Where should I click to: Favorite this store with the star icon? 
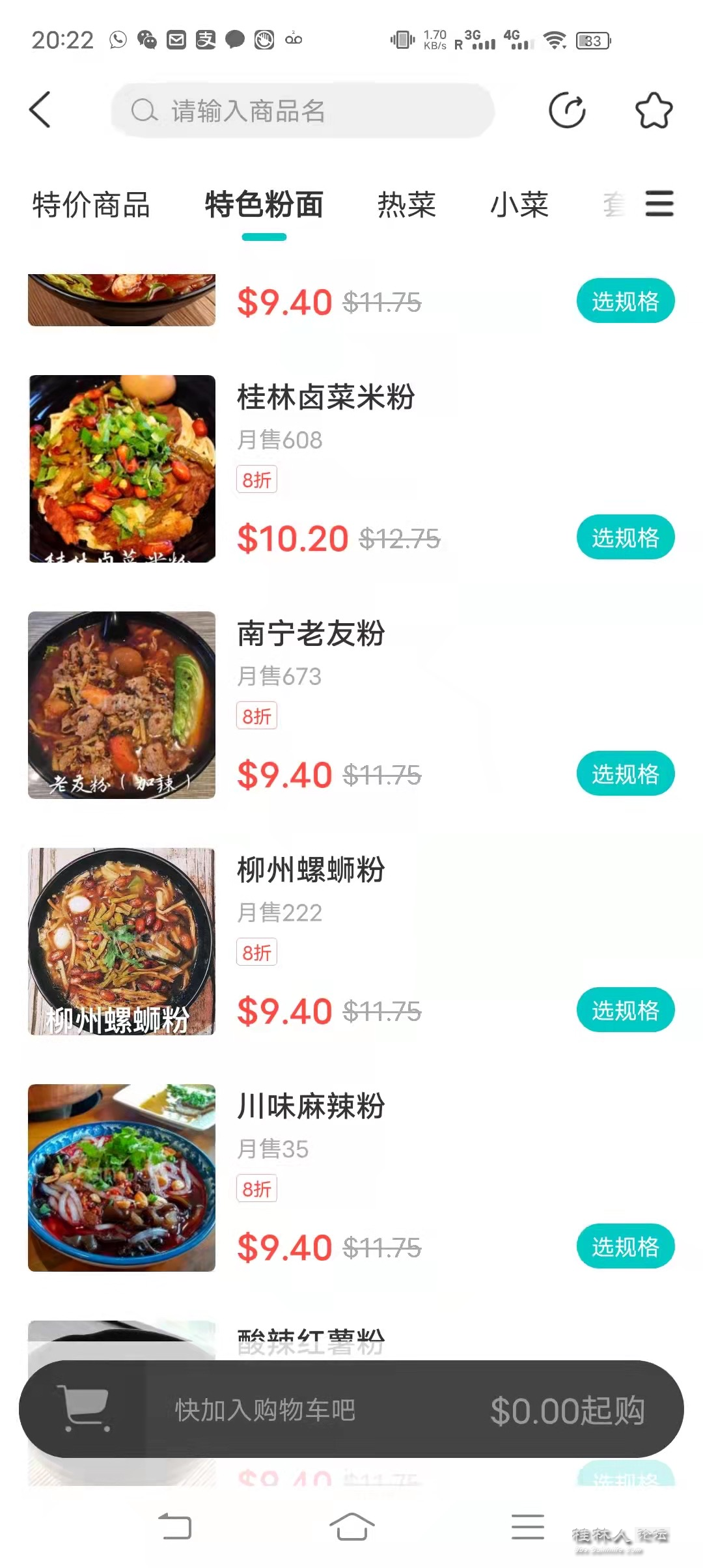[654, 110]
